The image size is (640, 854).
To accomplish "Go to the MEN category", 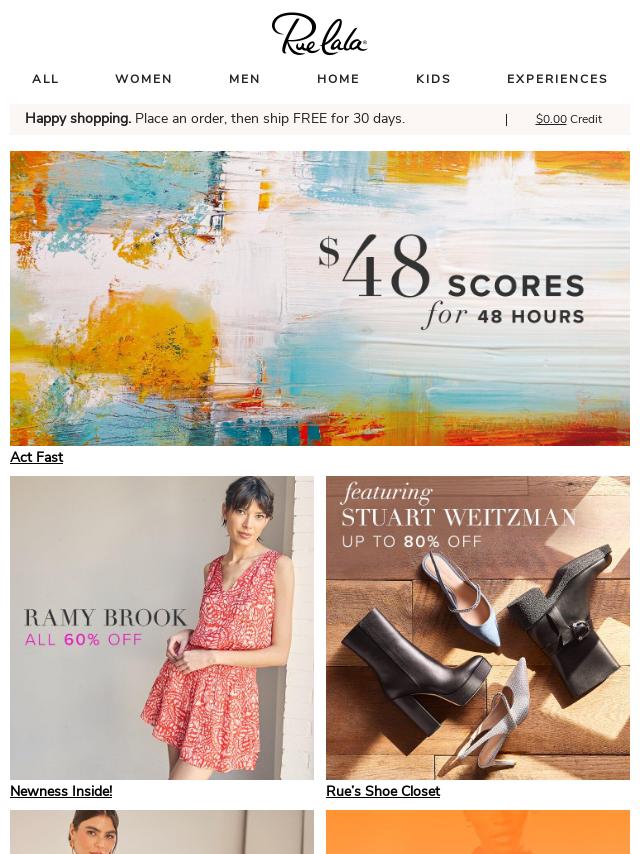I will 244,79.
